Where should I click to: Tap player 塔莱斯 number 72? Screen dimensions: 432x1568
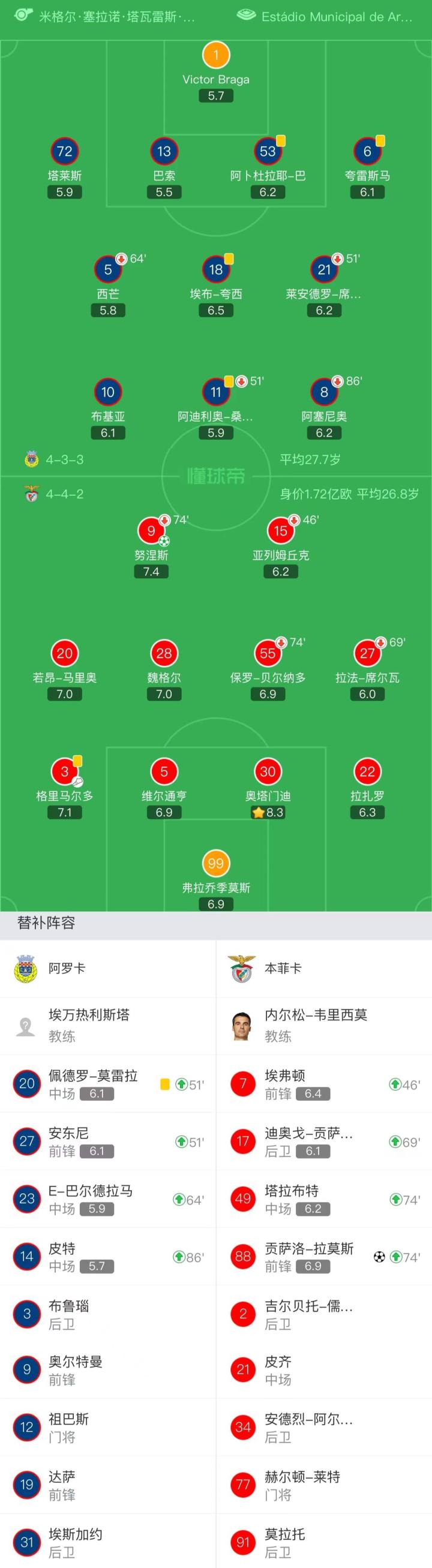coord(64,152)
